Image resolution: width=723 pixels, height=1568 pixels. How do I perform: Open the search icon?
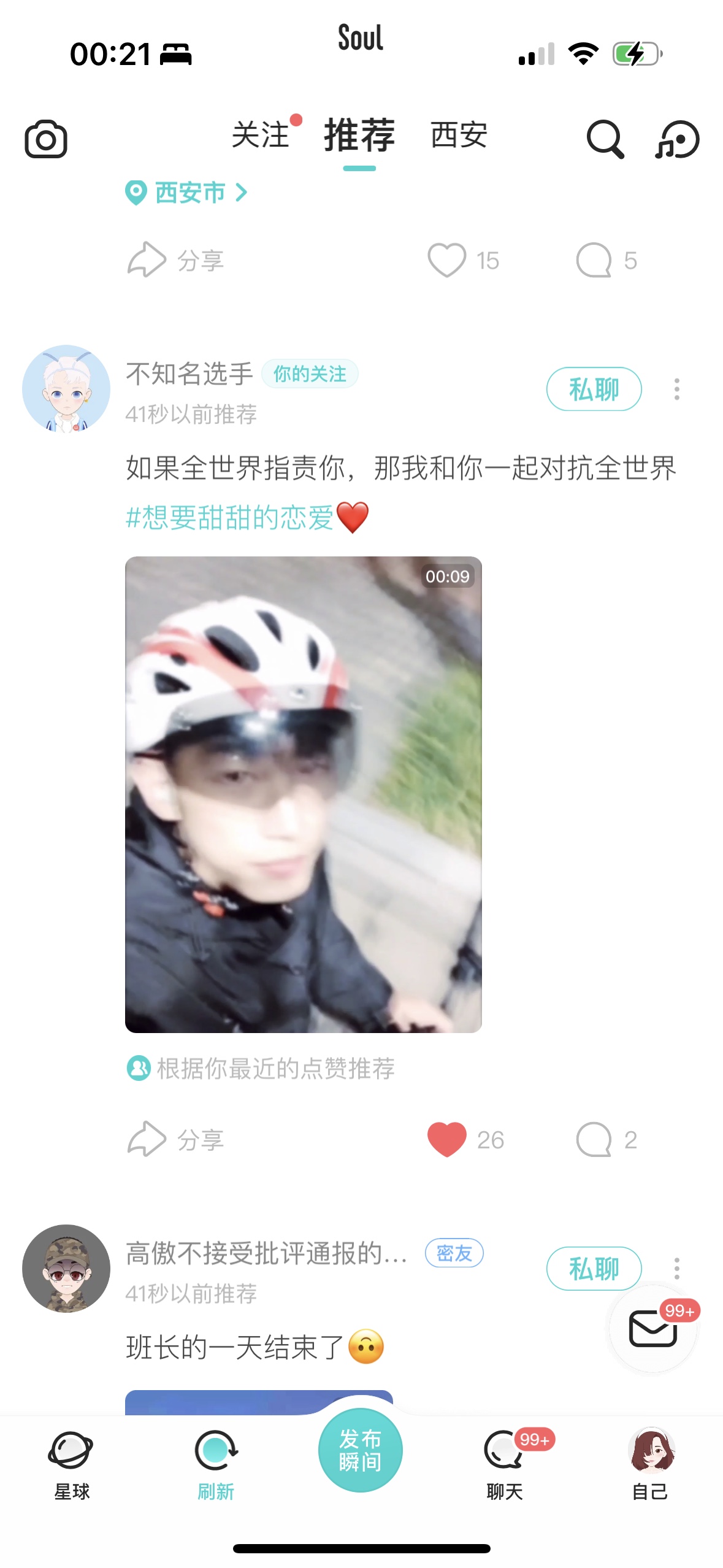tap(605, 139)
